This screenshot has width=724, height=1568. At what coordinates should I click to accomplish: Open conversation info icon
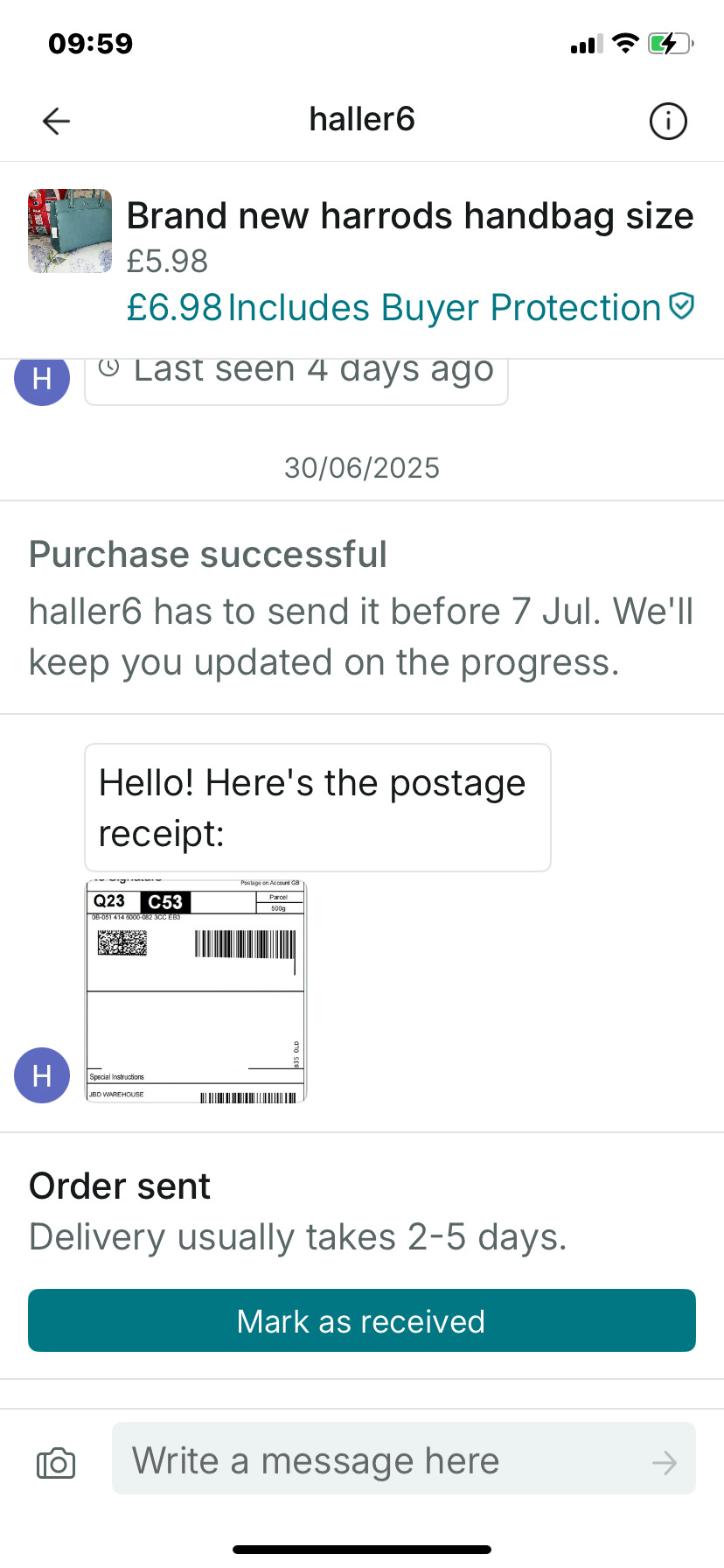668,121
